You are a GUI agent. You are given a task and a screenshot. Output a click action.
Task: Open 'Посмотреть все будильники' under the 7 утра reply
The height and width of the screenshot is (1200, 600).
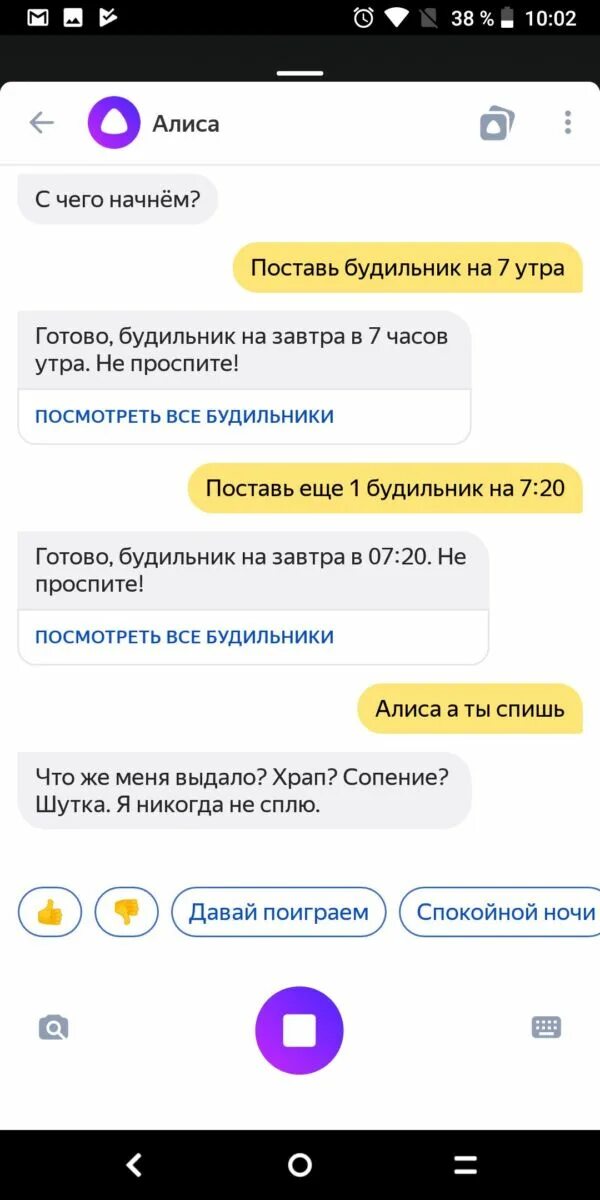[x=185, y=416]
